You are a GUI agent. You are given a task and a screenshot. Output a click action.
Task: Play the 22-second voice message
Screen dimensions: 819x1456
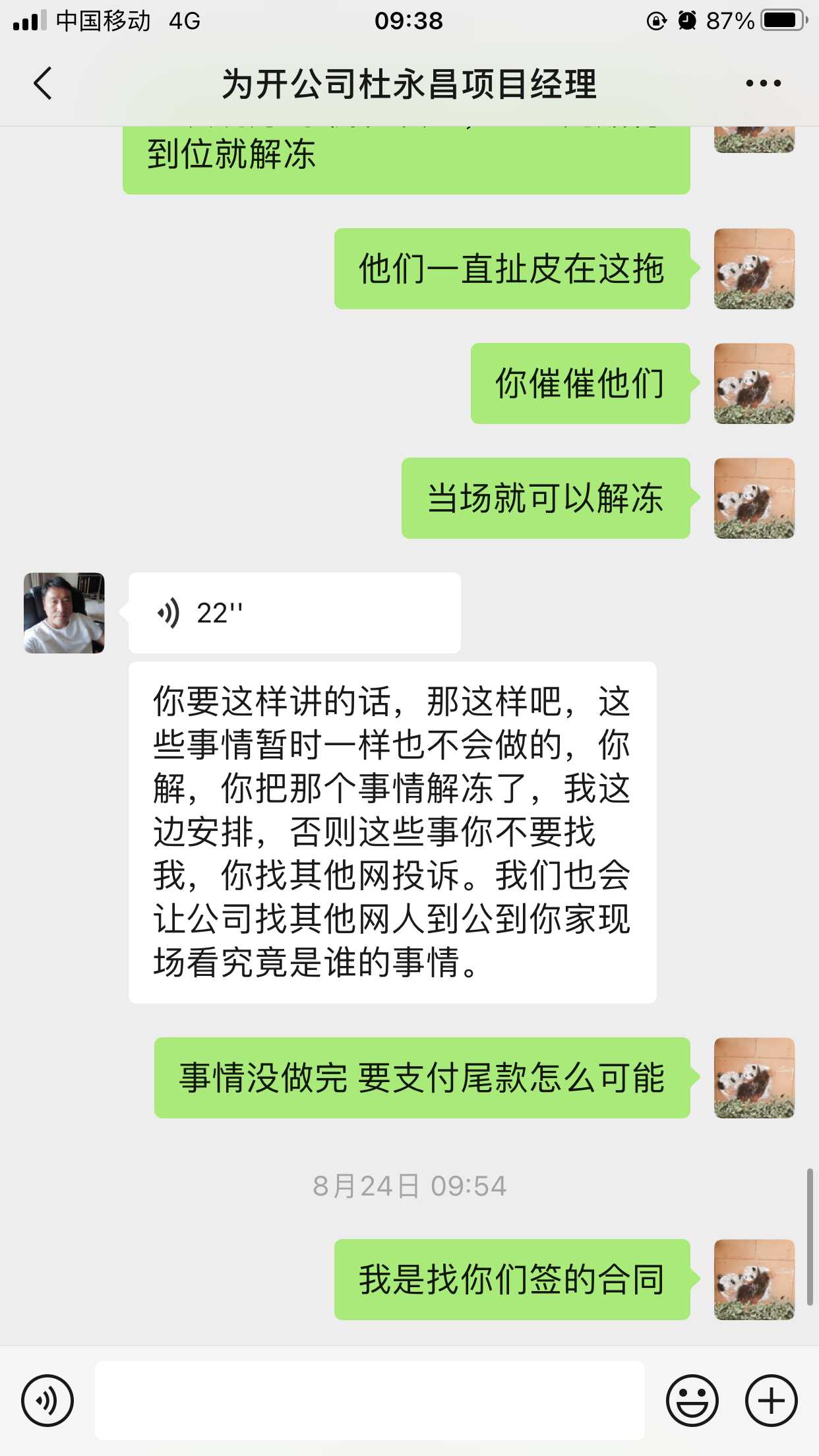(294, 613)
